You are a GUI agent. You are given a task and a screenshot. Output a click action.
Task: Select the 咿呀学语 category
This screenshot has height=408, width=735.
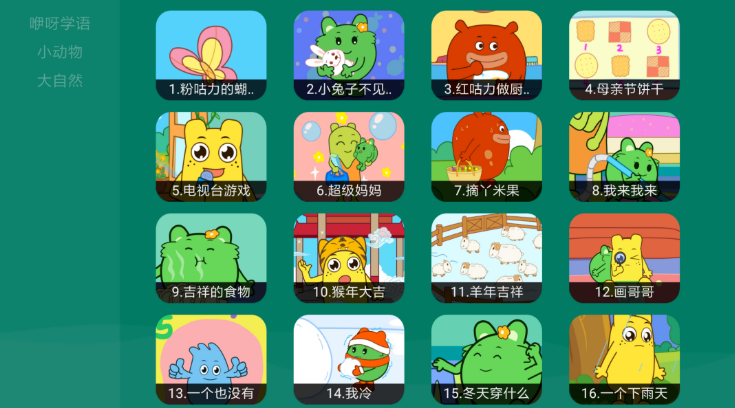(x=59, y=23)
